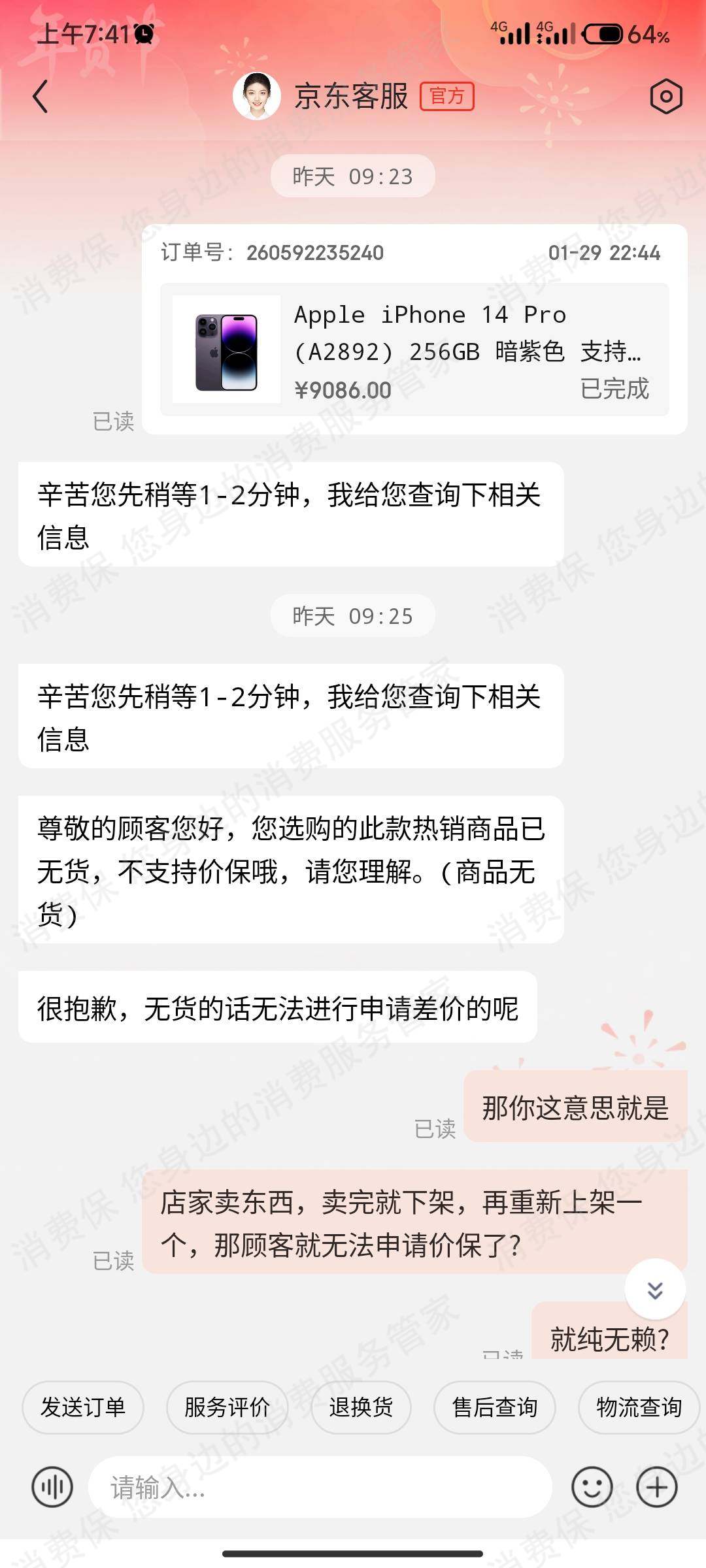
Task: Go back from the 京东客服 chat
Action: point(41,97)
